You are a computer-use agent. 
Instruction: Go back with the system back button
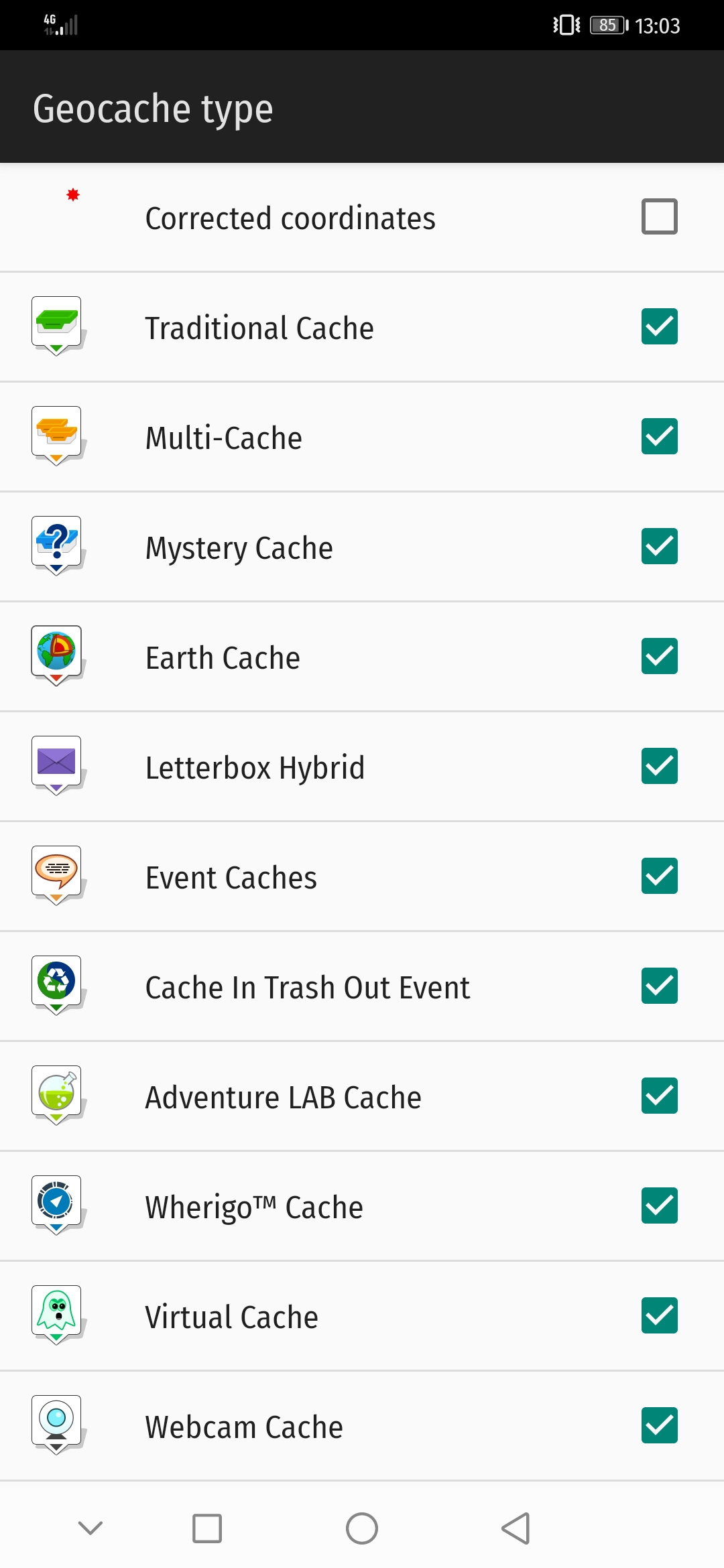coord(516,1528)
